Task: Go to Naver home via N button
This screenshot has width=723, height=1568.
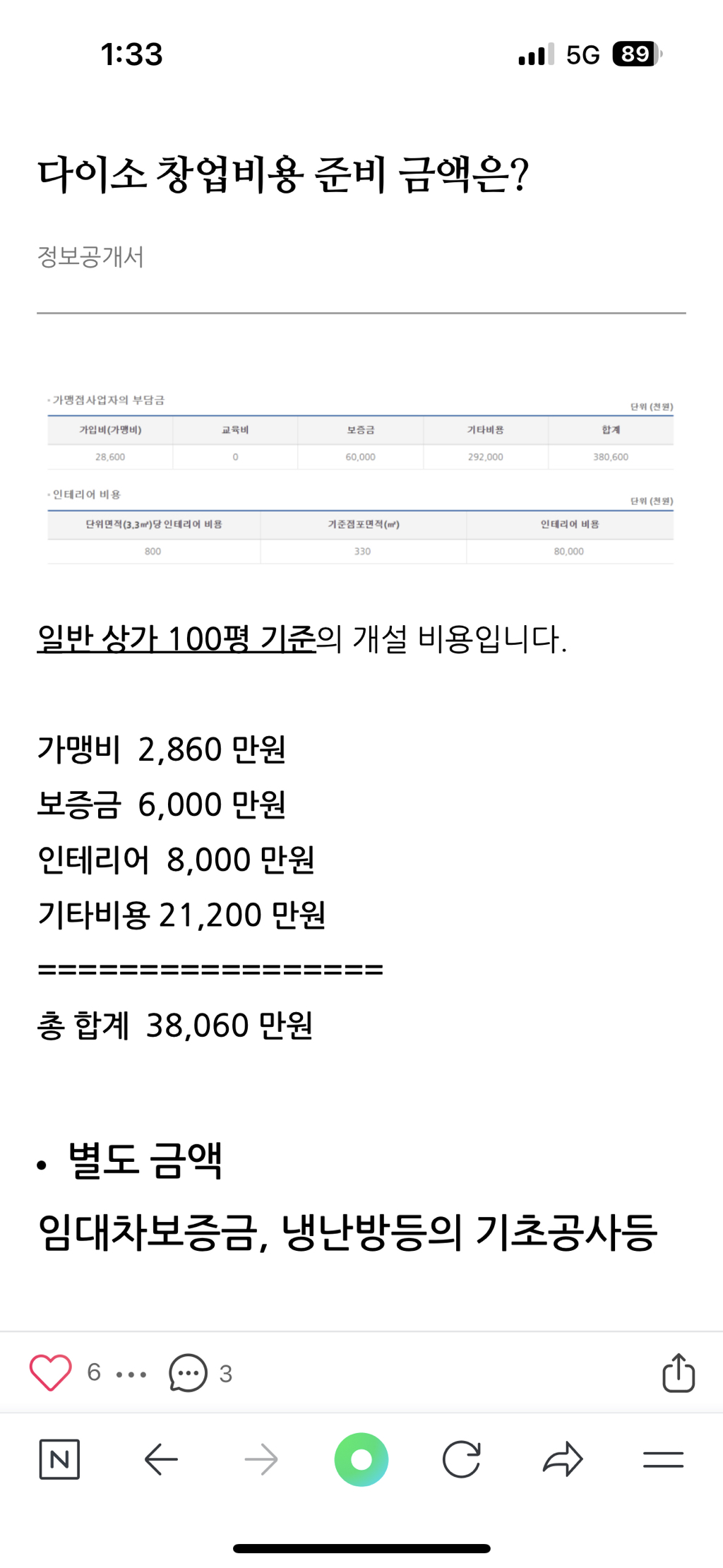Action: (59, 1459)
